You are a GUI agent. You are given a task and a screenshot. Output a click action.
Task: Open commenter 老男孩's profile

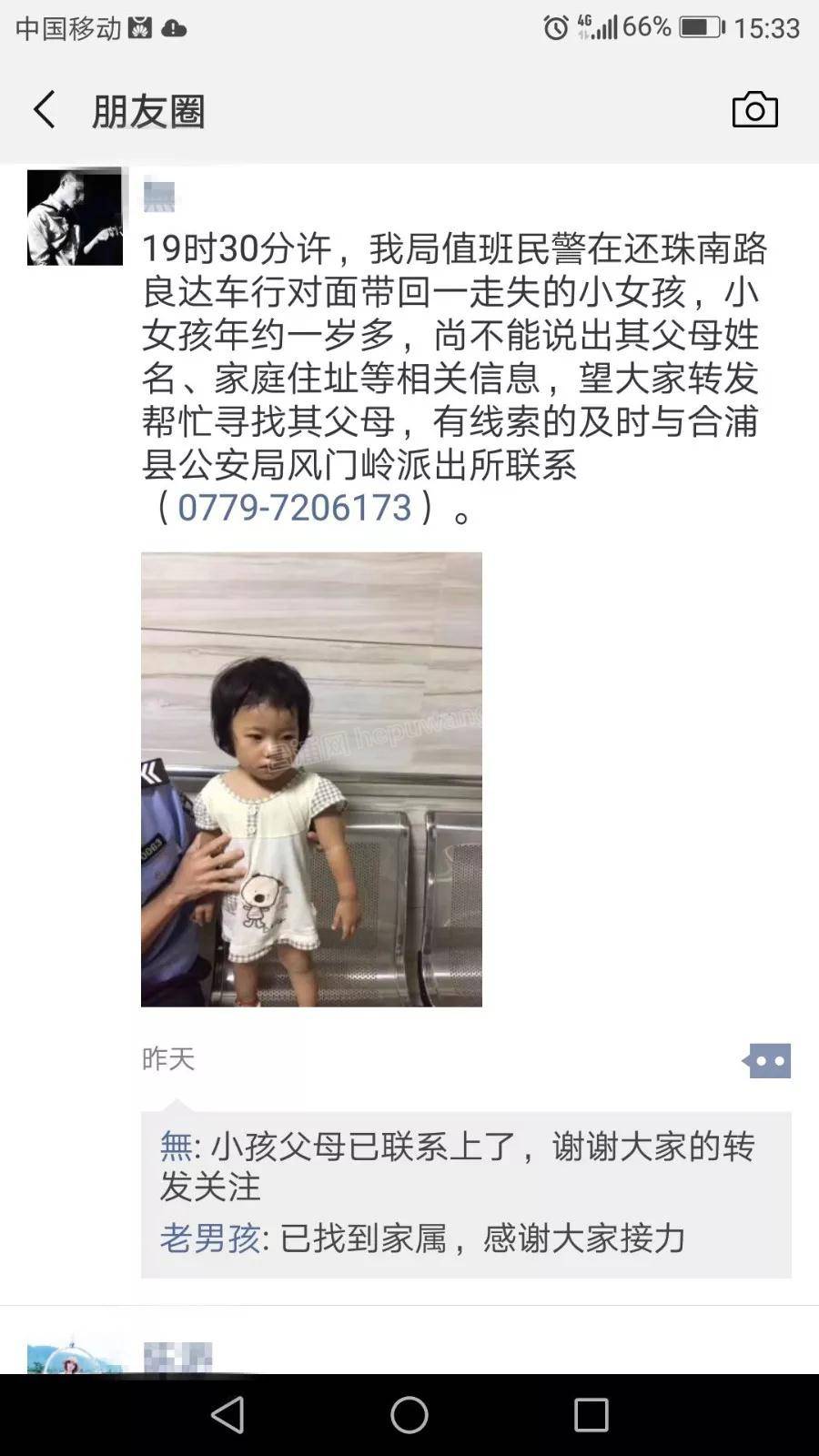point(209,1239)
